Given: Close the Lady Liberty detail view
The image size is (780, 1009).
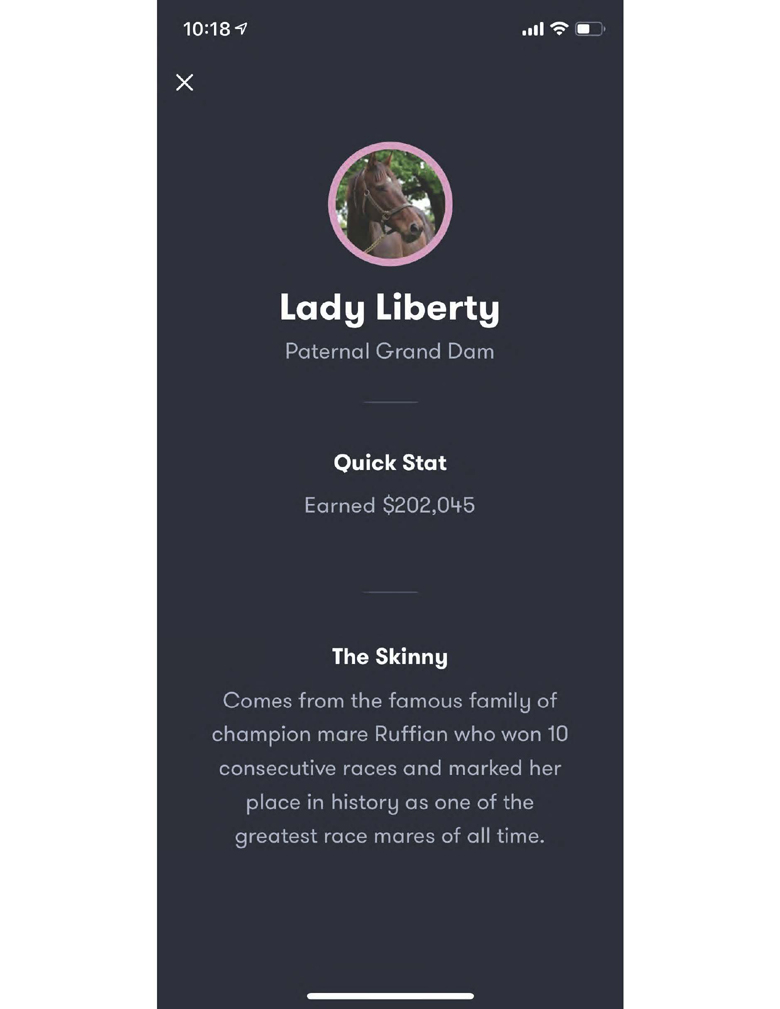Looking at the screenshot, I should (x=184, y=83).
